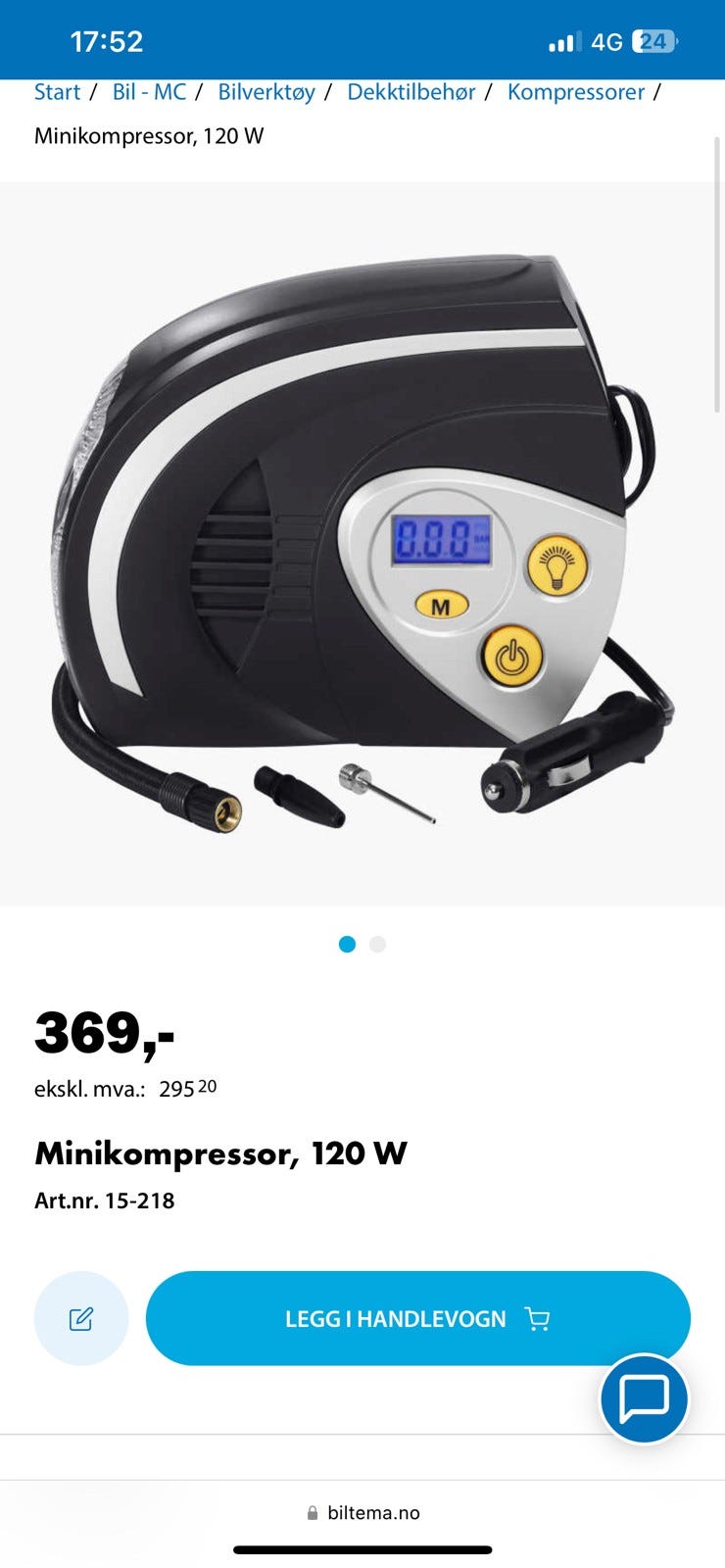Open the Kompressorer category link

[x=576, y=92]
